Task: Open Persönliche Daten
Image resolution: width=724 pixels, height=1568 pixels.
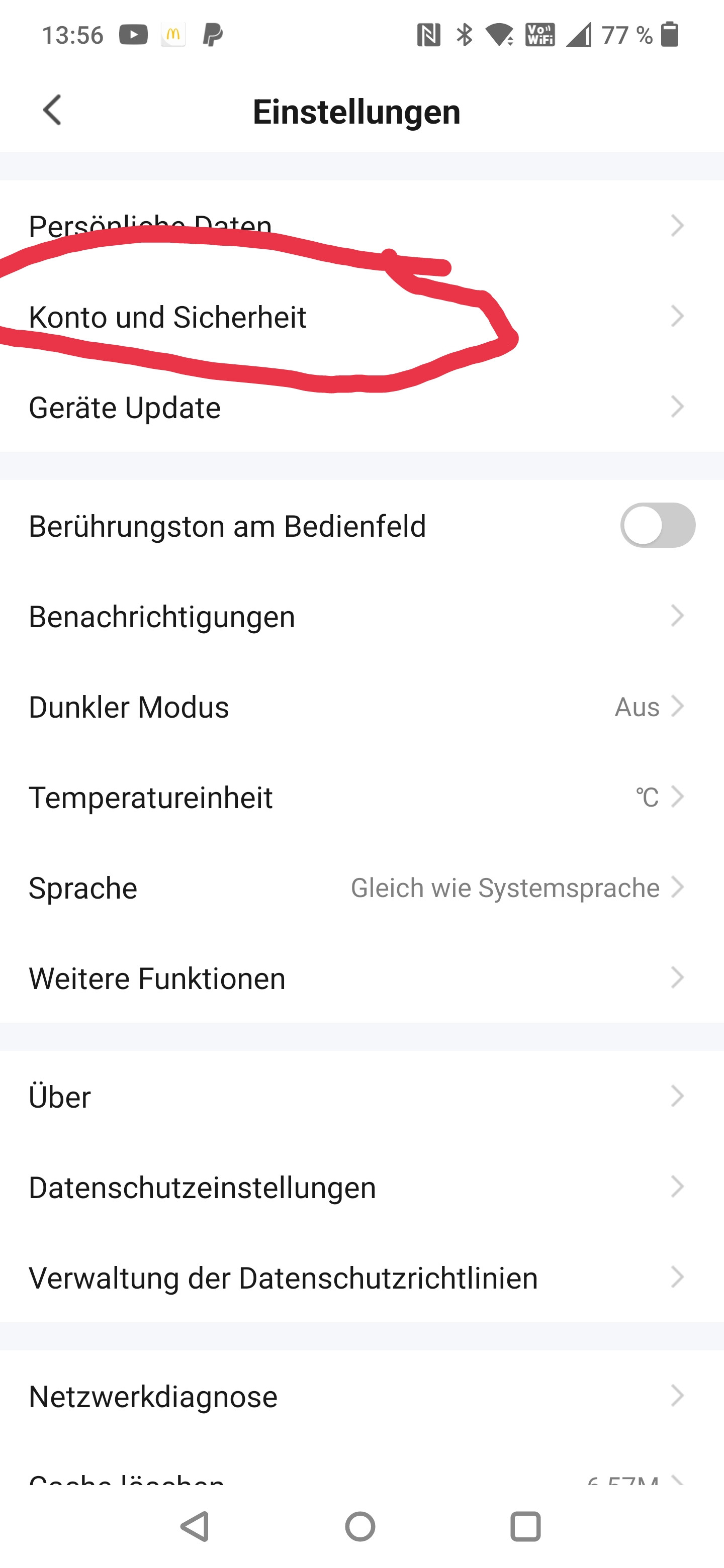Action: (361, 226)
